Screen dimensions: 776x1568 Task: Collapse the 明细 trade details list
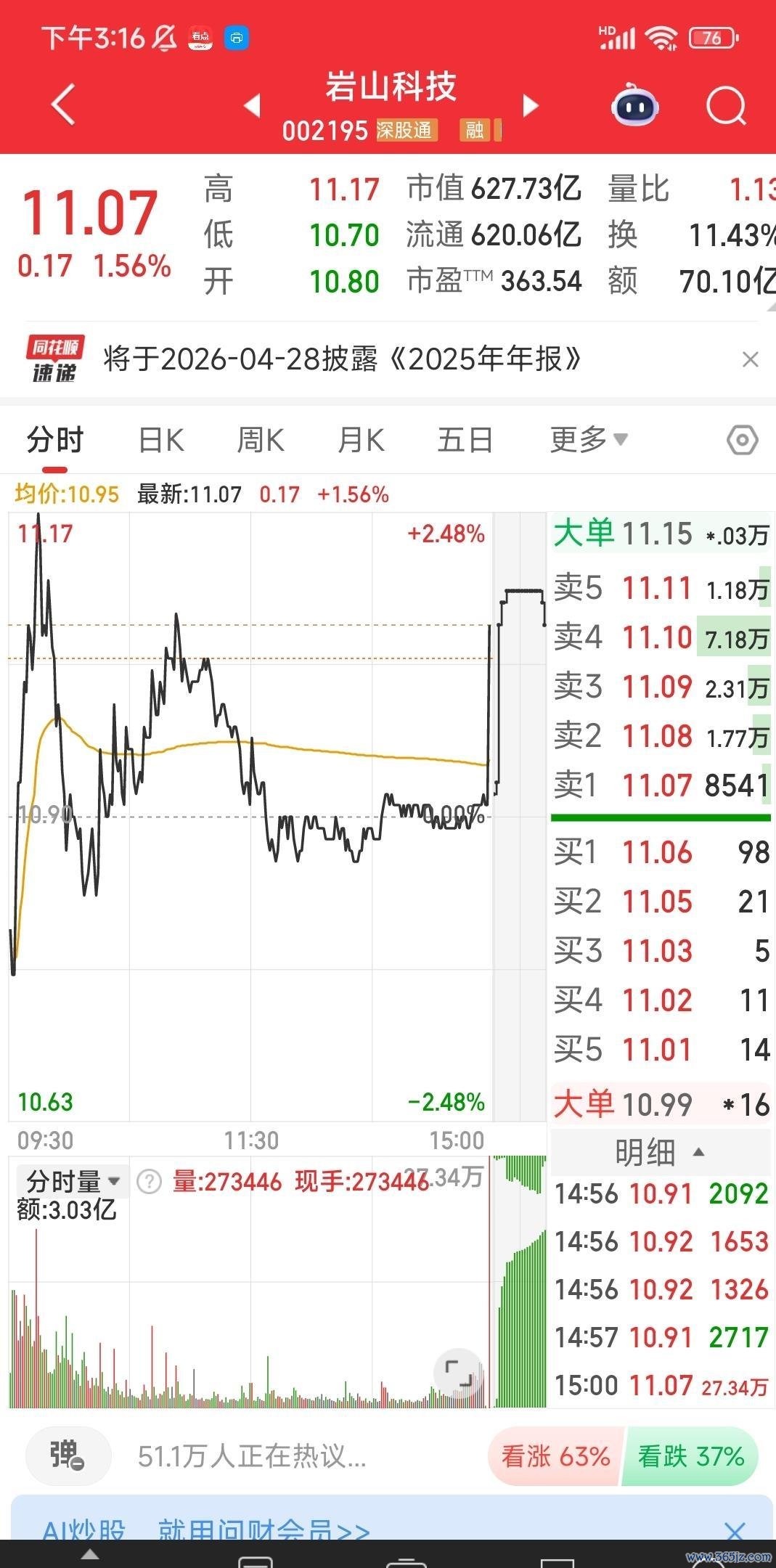click(x=660, y=1152)
